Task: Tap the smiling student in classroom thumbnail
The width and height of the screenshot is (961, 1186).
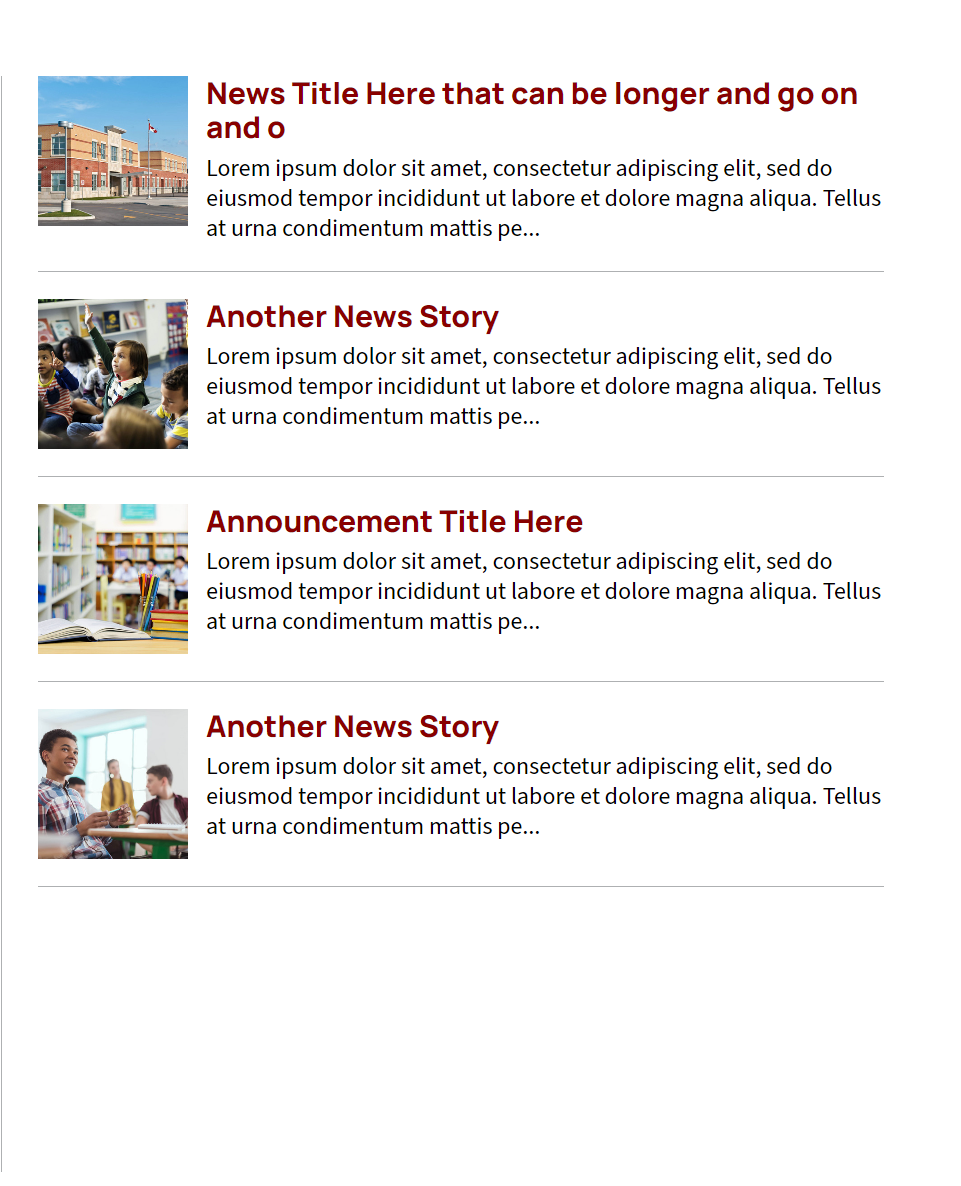Action: 113,784
